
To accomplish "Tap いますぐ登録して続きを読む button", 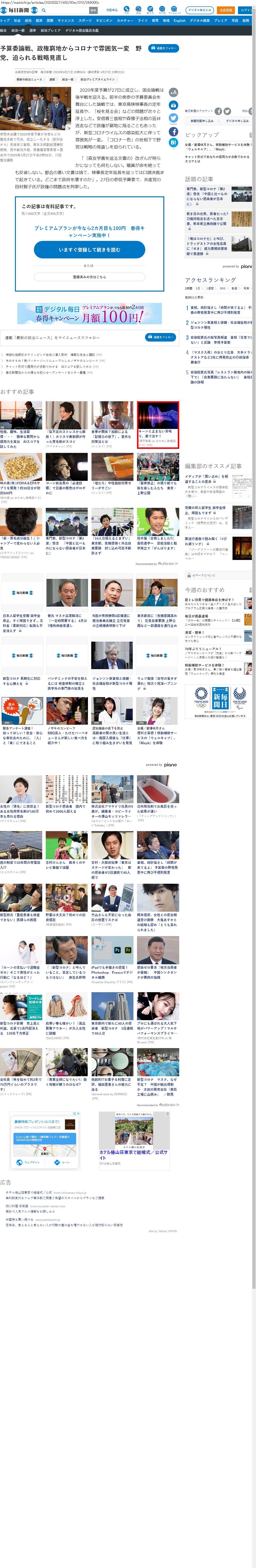I will point(89,250).
